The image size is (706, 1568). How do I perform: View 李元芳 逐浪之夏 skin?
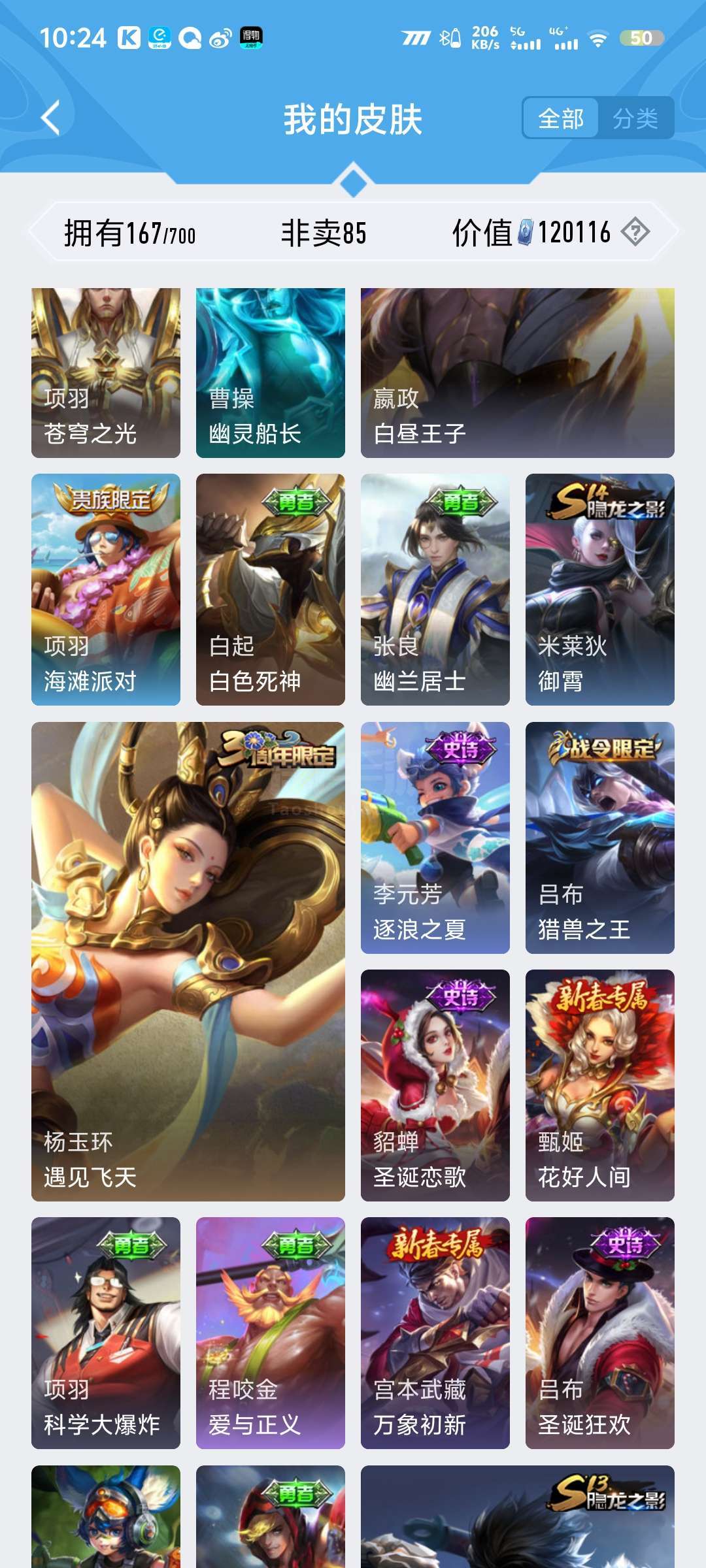[x=435, y=838]
